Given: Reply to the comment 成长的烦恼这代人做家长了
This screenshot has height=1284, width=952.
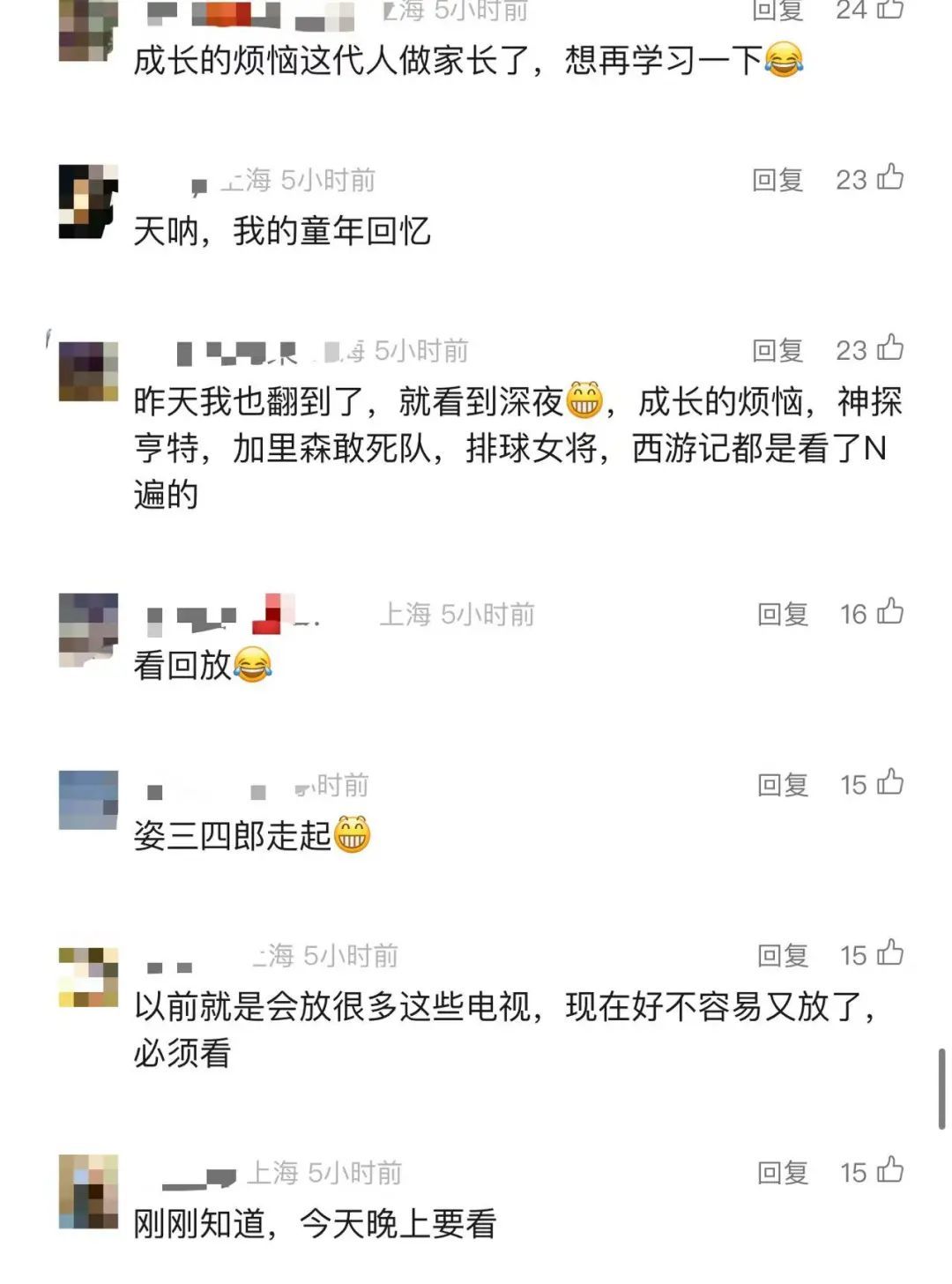Looking at the screenshot, I should [777, 9].
